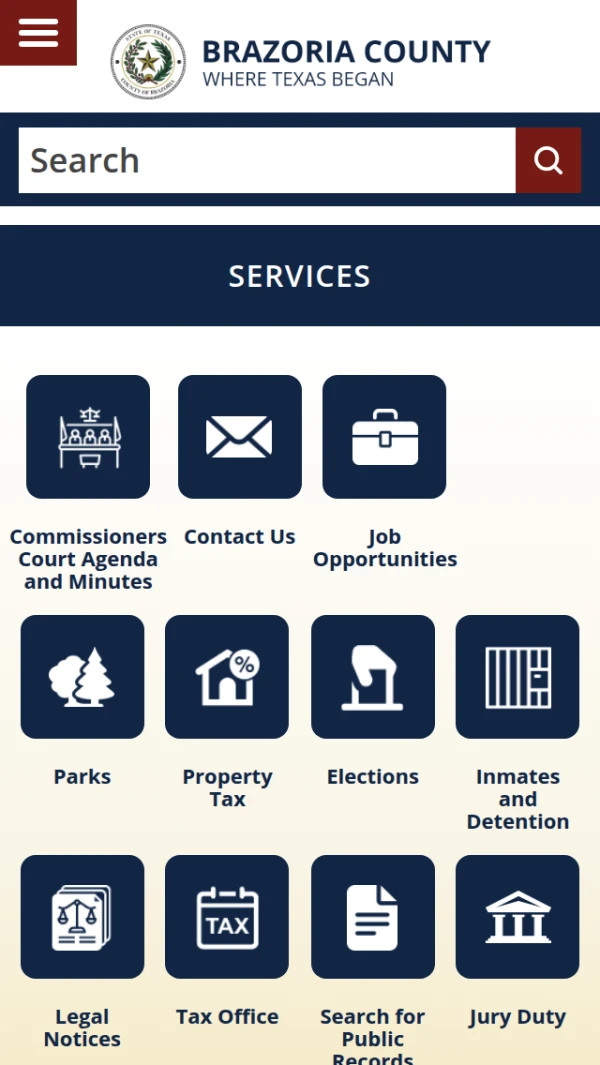Screen dimensions: 600x1065
Task: Open the Parks service tile
Action: pos(82,677)
